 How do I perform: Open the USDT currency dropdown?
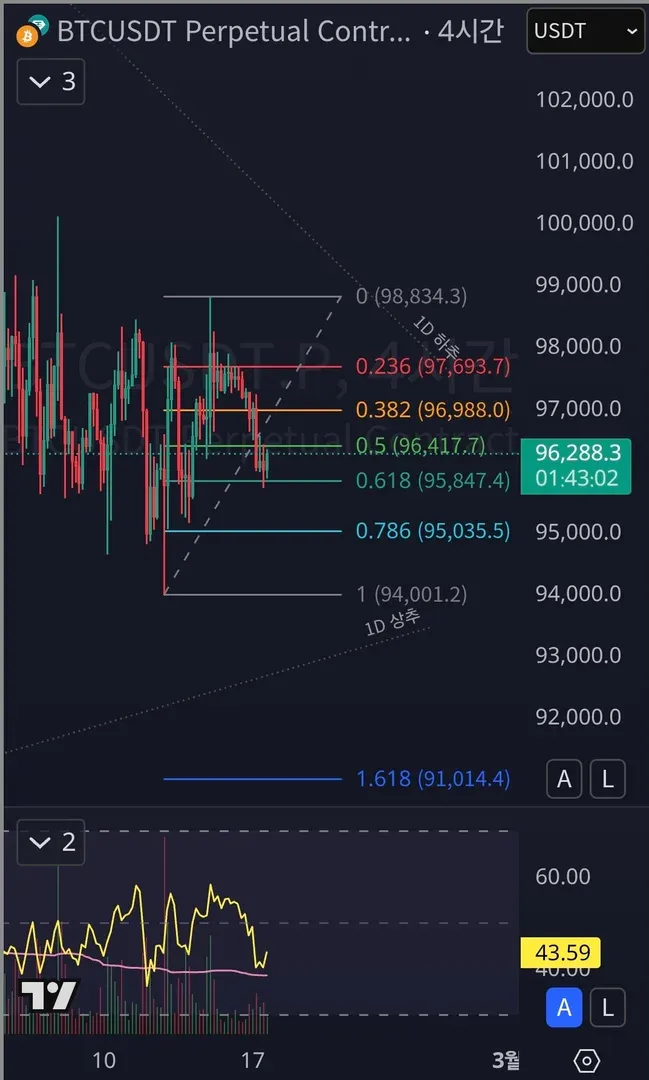[585, 32]
